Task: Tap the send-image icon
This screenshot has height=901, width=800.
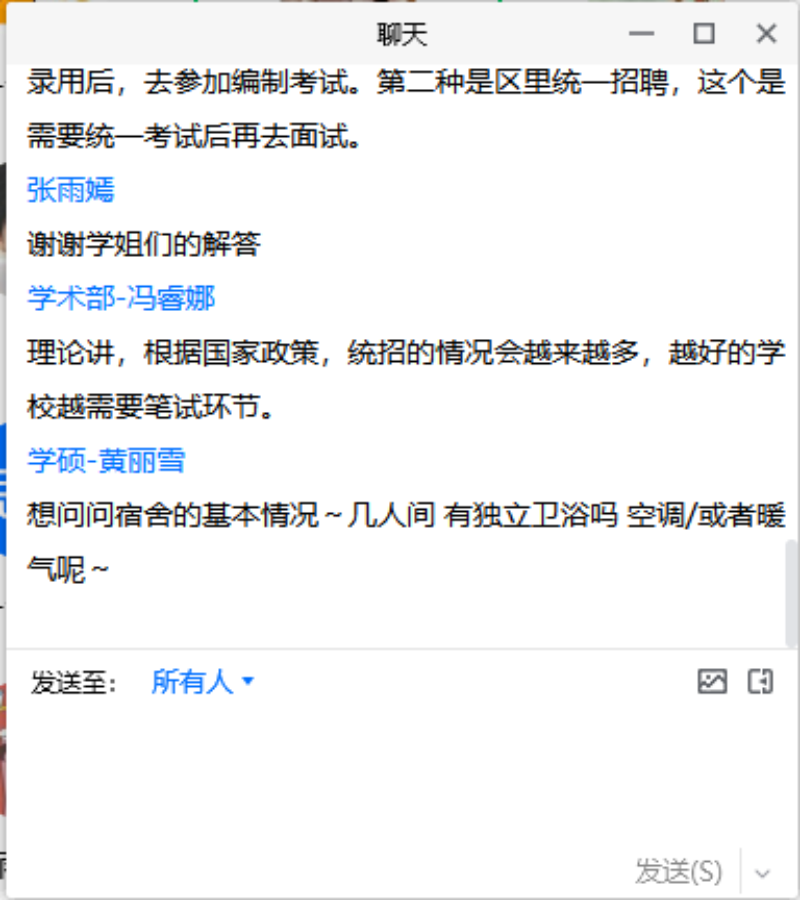Action: tap(712, 682)
